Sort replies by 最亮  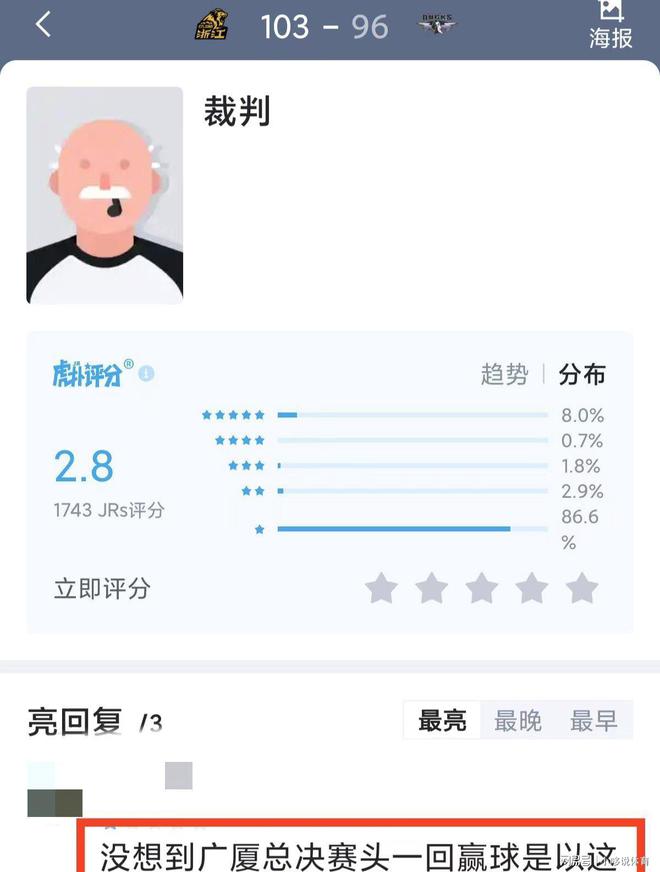coord(442,720)
